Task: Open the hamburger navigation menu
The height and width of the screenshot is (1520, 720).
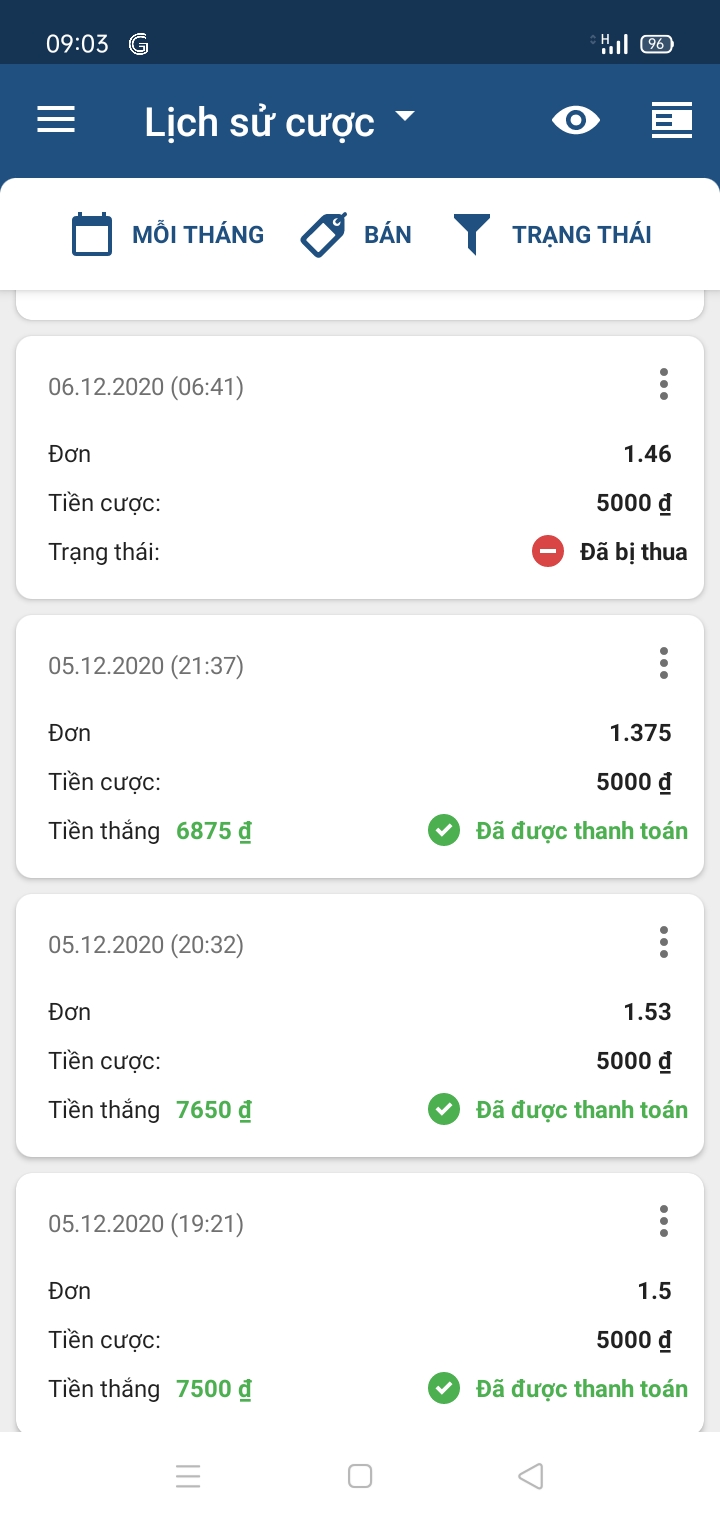Action: (x=56, y=121)
